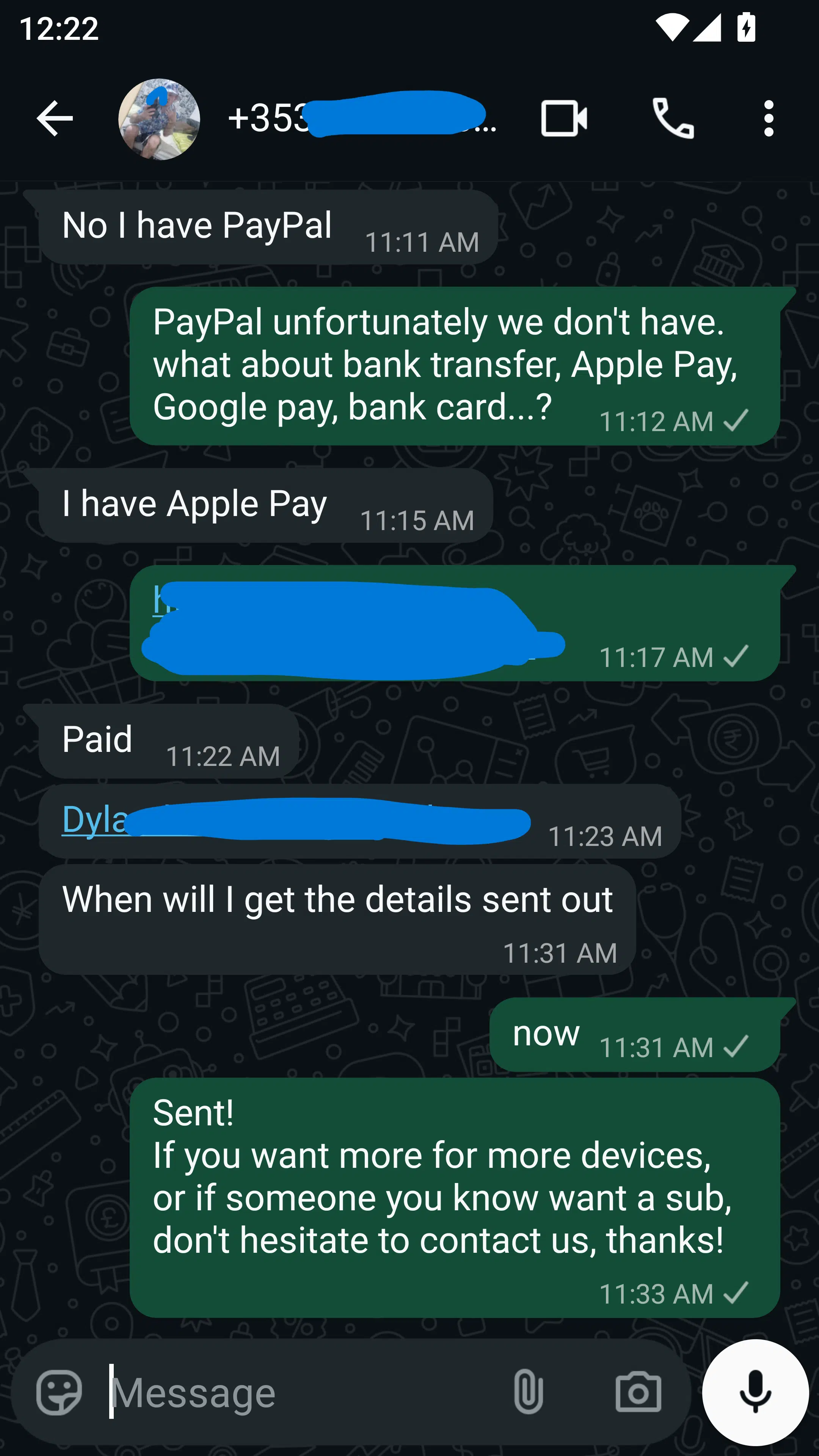Go back to the chat list
The height and width of the screenshot is (1456, 819).
(x=54, y=118)
